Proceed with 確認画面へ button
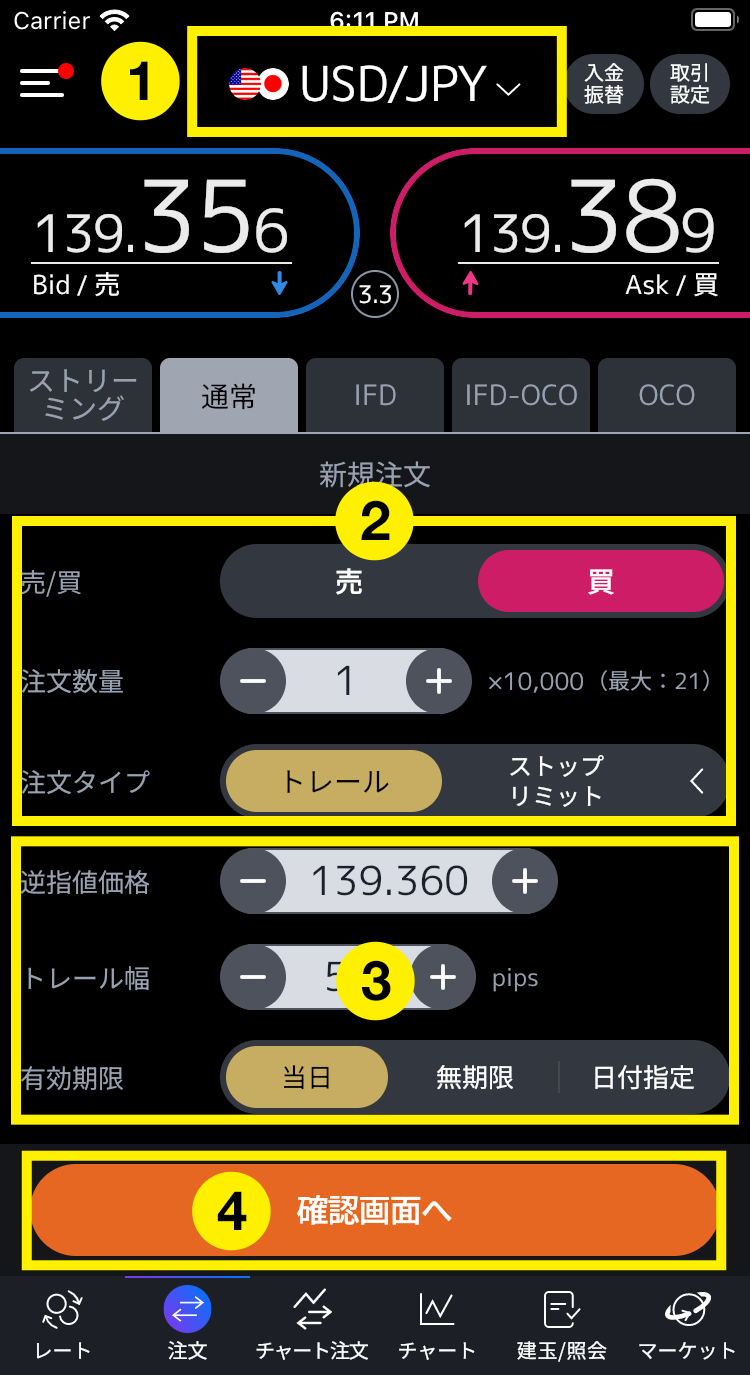This screenshot has width=750, height=1375. tap(374, 1211)
